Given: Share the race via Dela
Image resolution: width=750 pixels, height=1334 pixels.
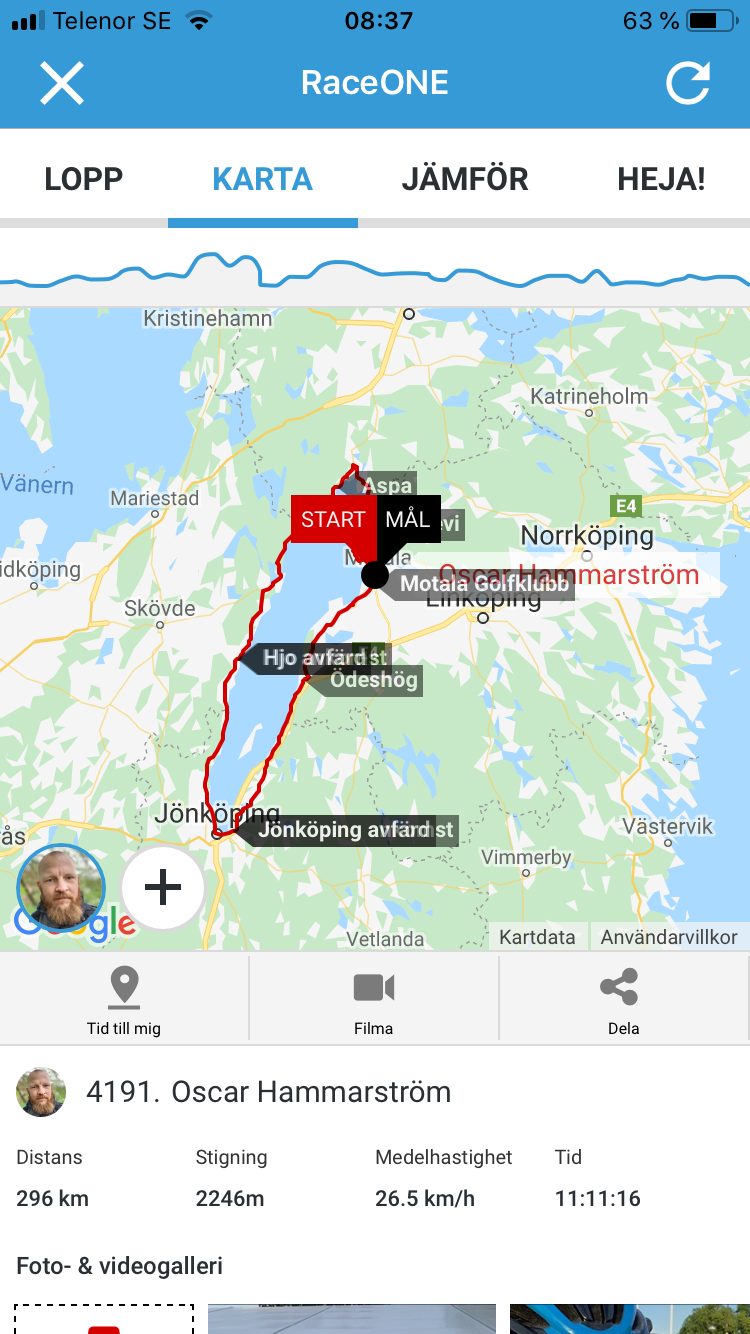Looking at the screenshot, I should (x=624, y=1000).
